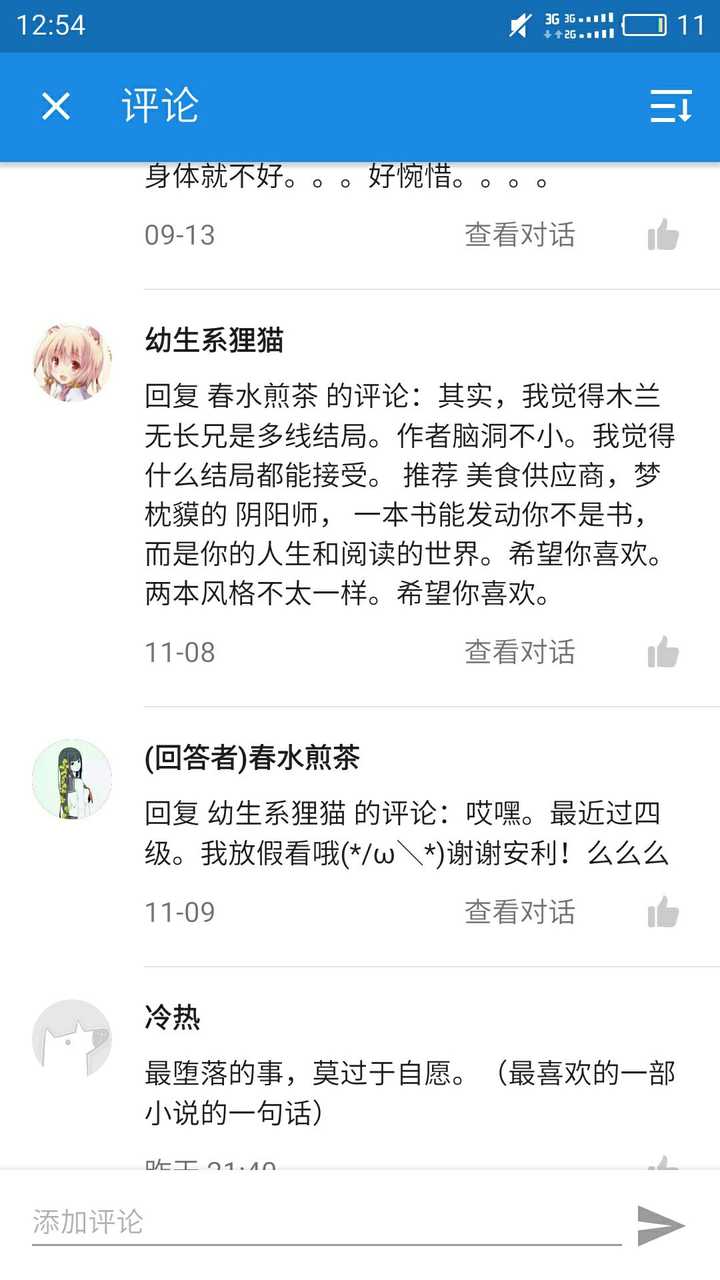View conversation for the 09-13 comment
This screenshot has height=1280, width=720.
click(x=519, y=235)
